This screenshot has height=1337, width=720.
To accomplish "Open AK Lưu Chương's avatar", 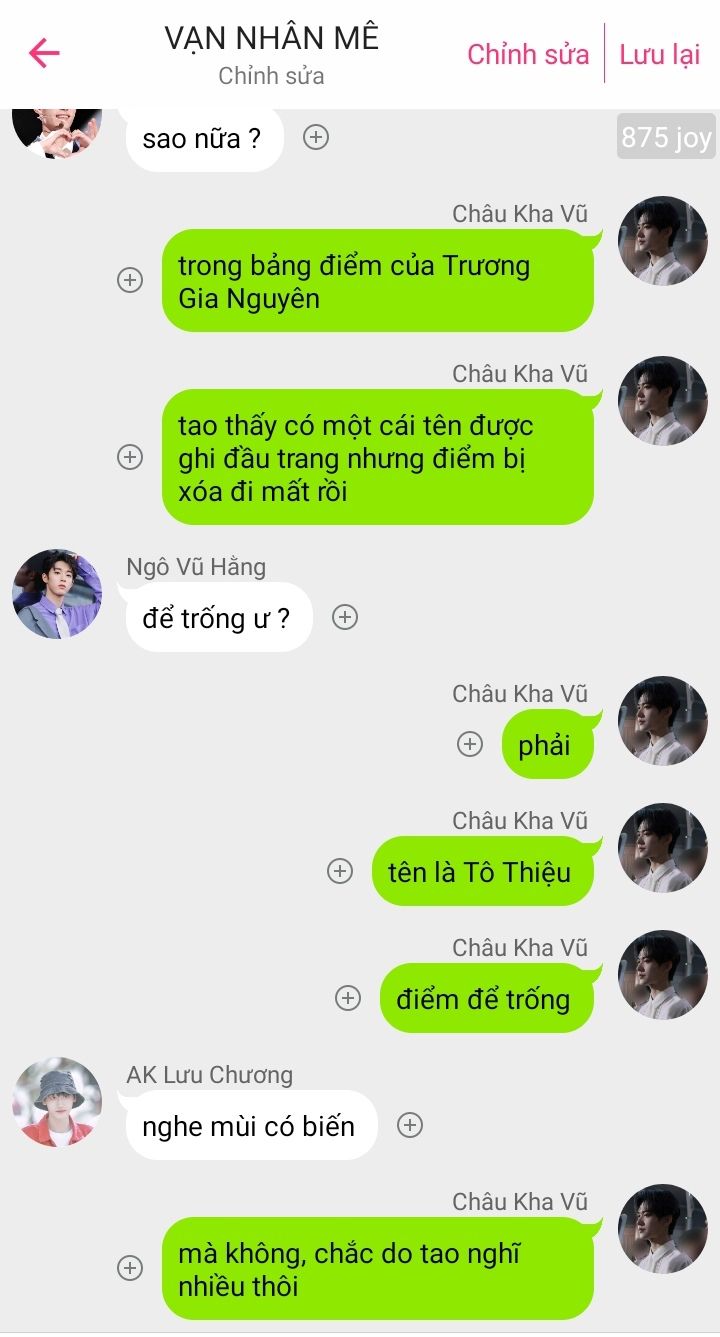I will pyautogui.click(x=57, y=1102).
